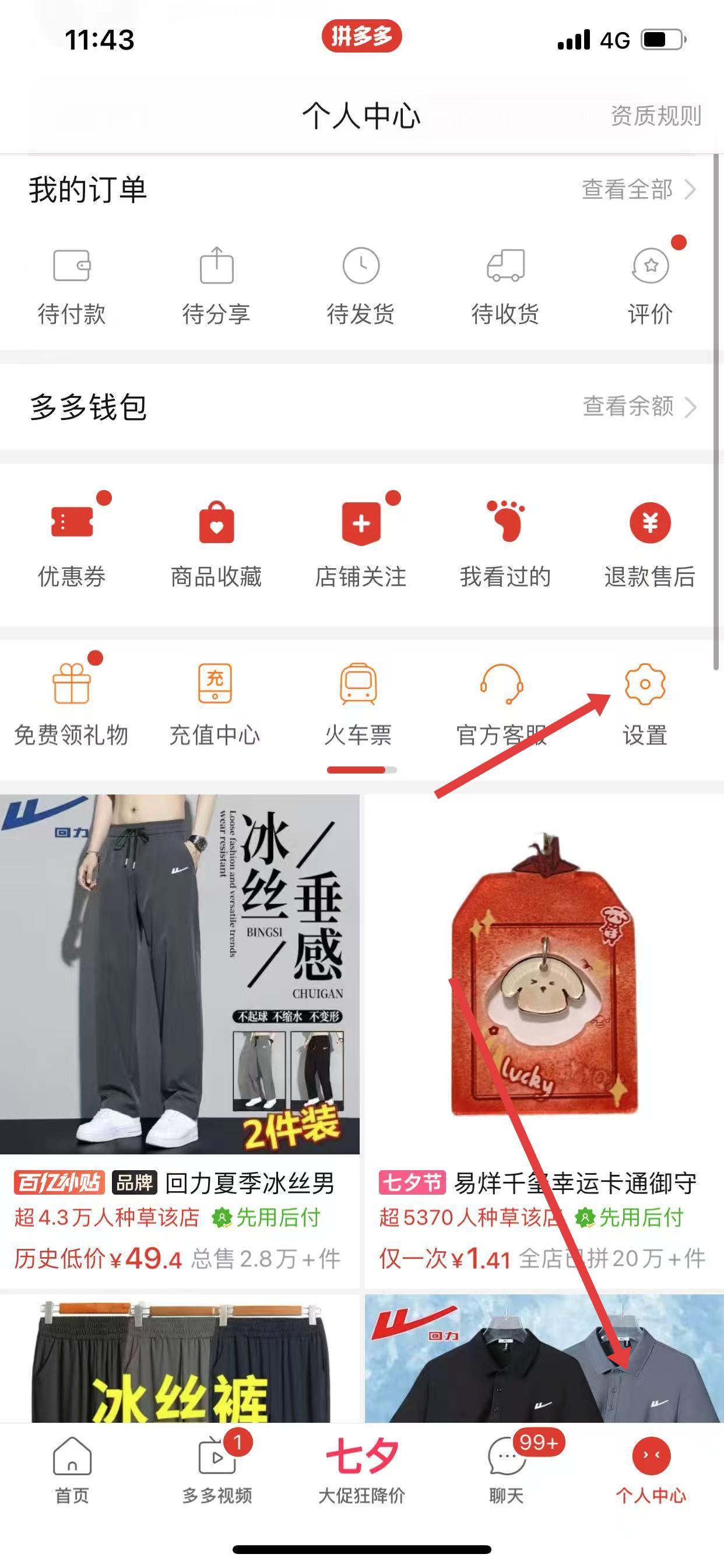Open 充值中心 recharge center
This screenshot has width=724, height=1568.
pyautogui.click(x=215, y=704)
